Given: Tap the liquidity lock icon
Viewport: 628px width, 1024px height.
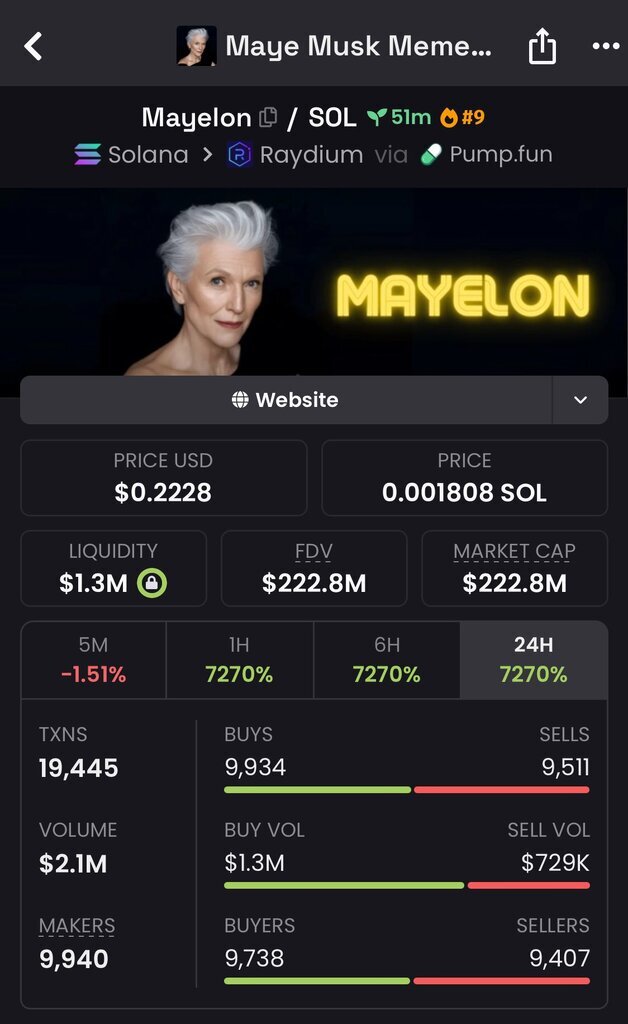Looking at the screenshot, I should [151, 583].
